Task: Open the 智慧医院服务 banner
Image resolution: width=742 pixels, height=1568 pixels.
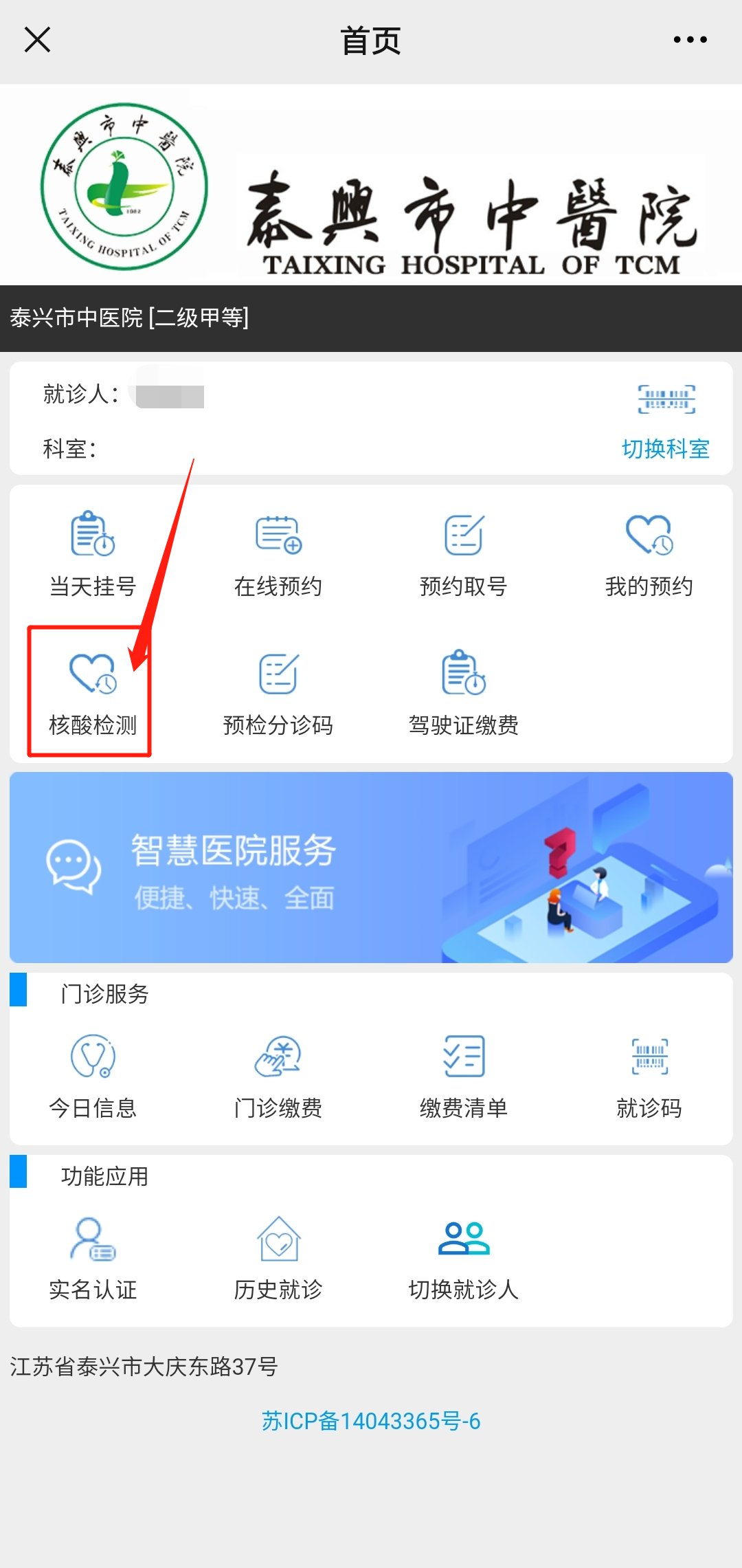Action: [371, 868]
